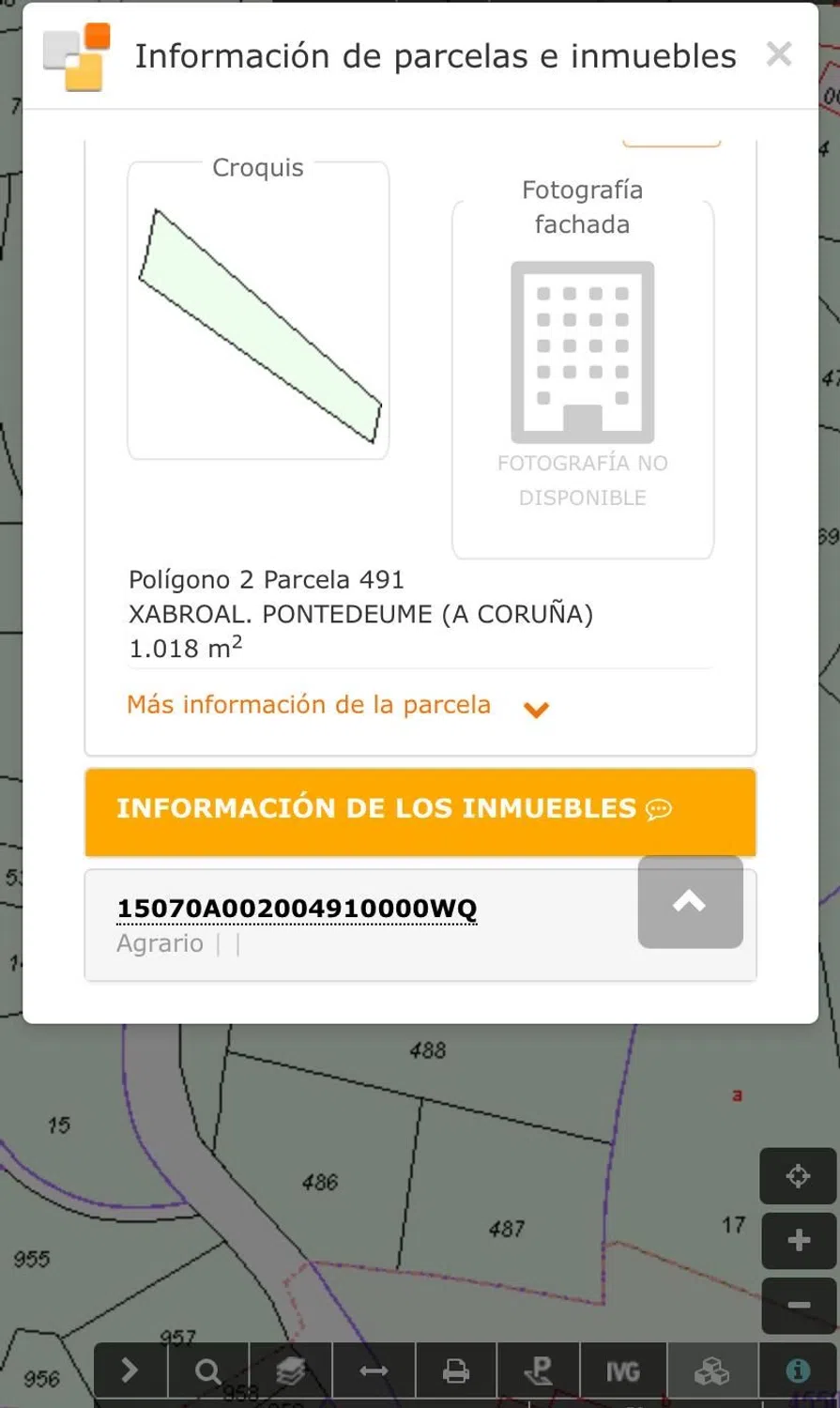Zoom out with the minus button
This screenshot has width=840, height=1408.
pos(798,1306)
